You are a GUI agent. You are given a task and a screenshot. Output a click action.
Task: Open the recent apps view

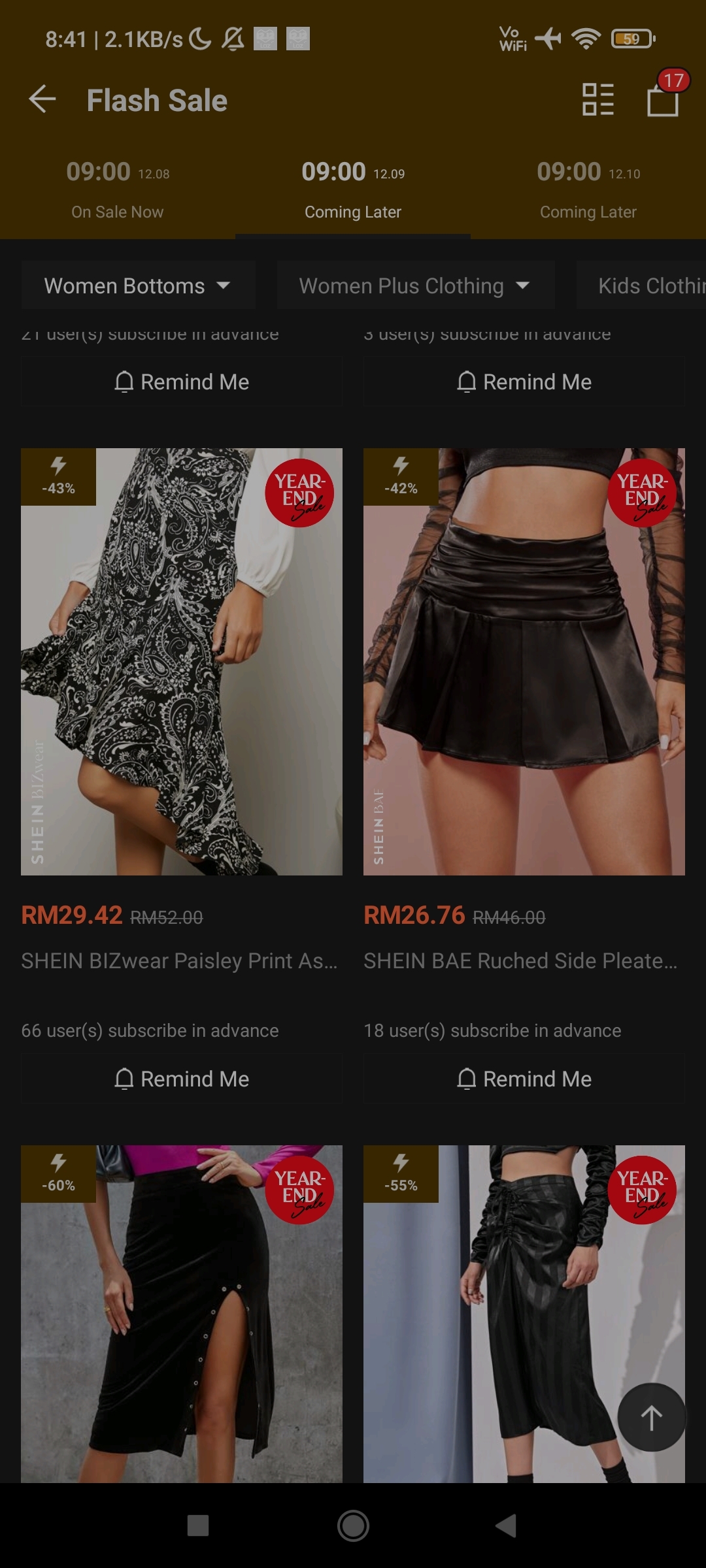tap(197, 1526)
